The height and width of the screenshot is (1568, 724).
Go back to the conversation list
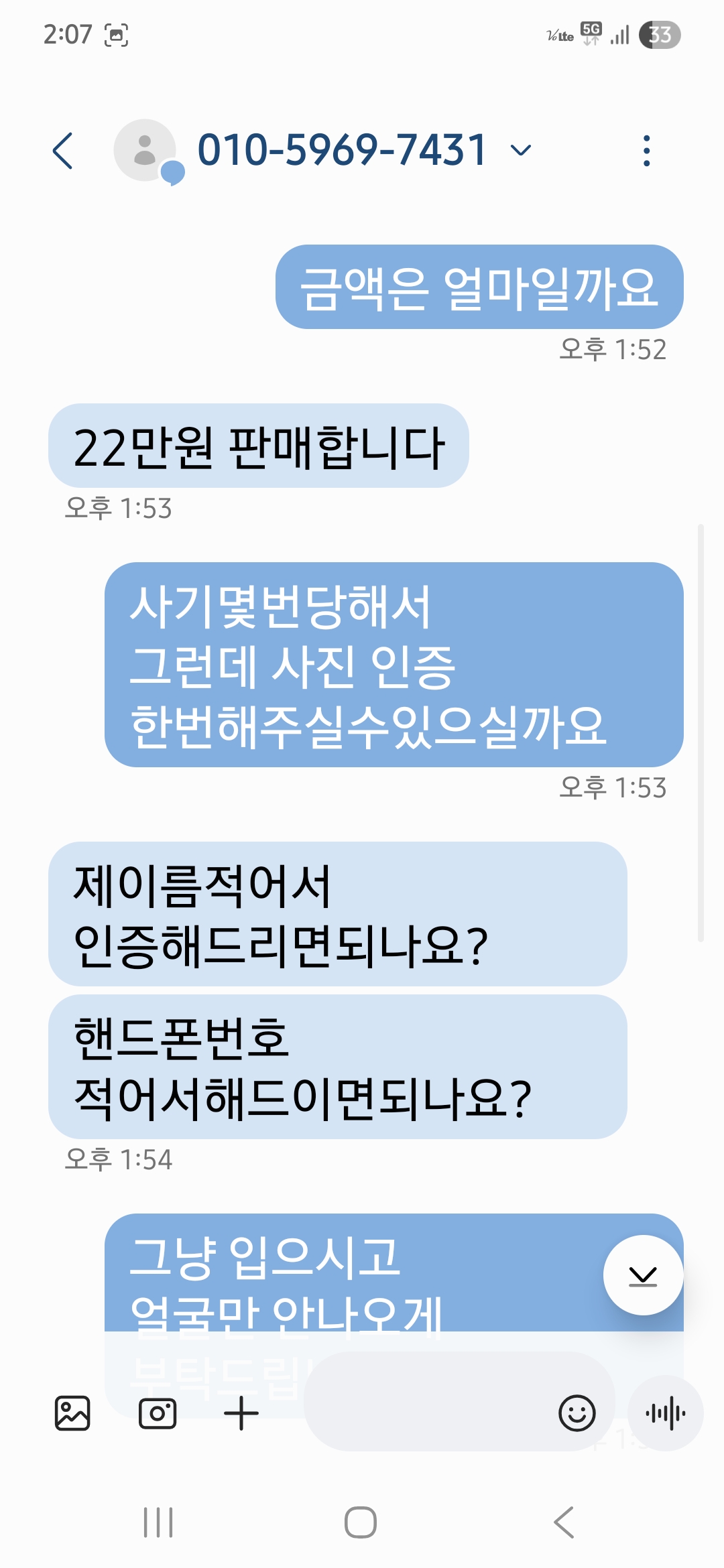[x=62, y=151]
